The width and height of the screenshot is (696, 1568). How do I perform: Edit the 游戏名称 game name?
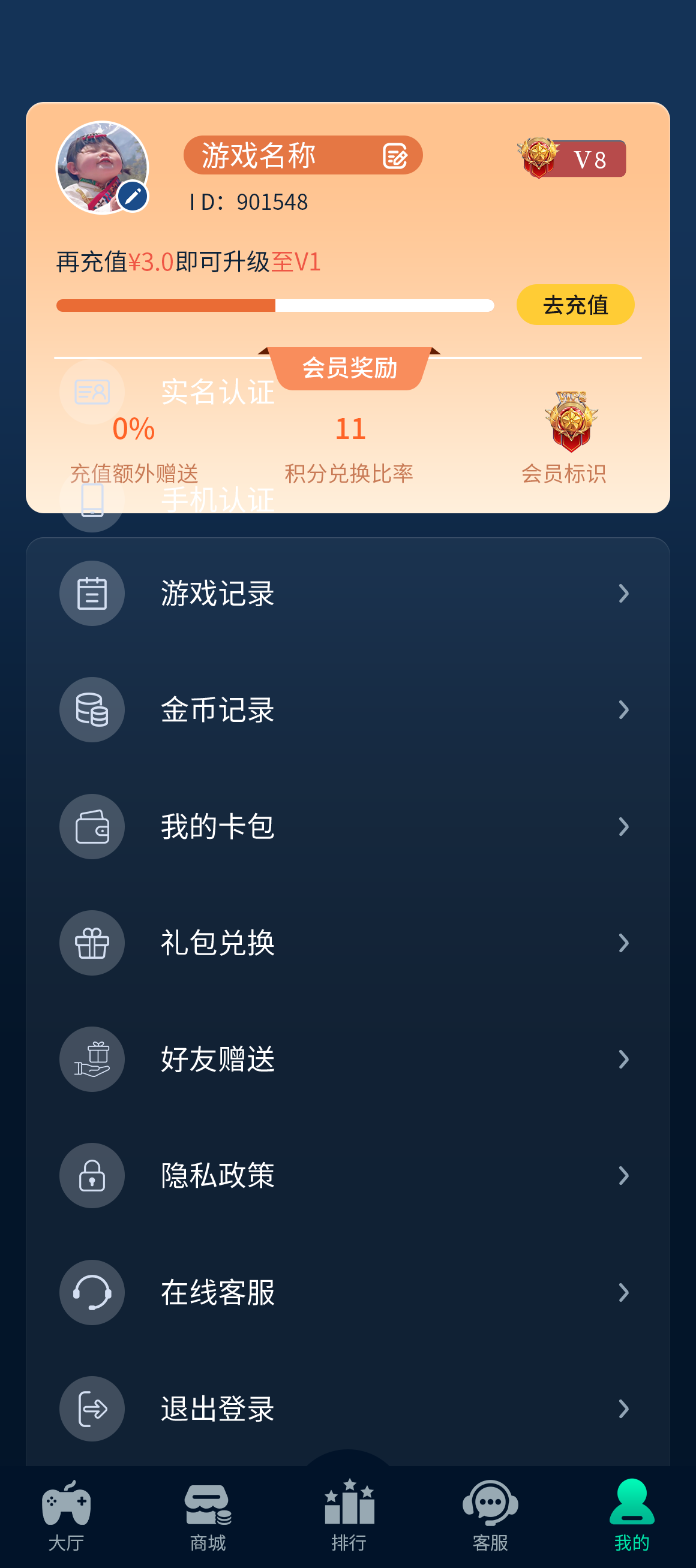pyautogui.click(x=395, y=157)
